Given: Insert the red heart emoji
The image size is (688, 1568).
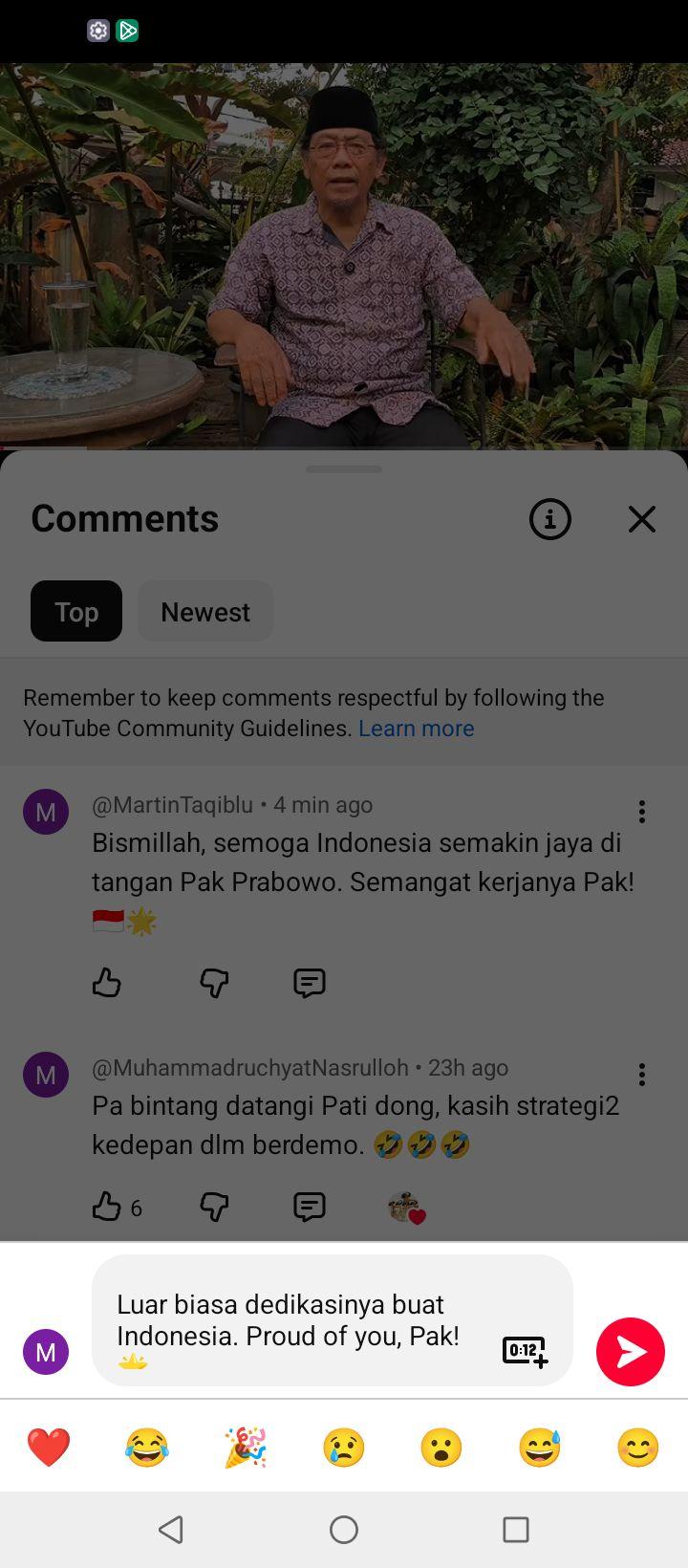Looking at the screenshot, I should 49,1448.
